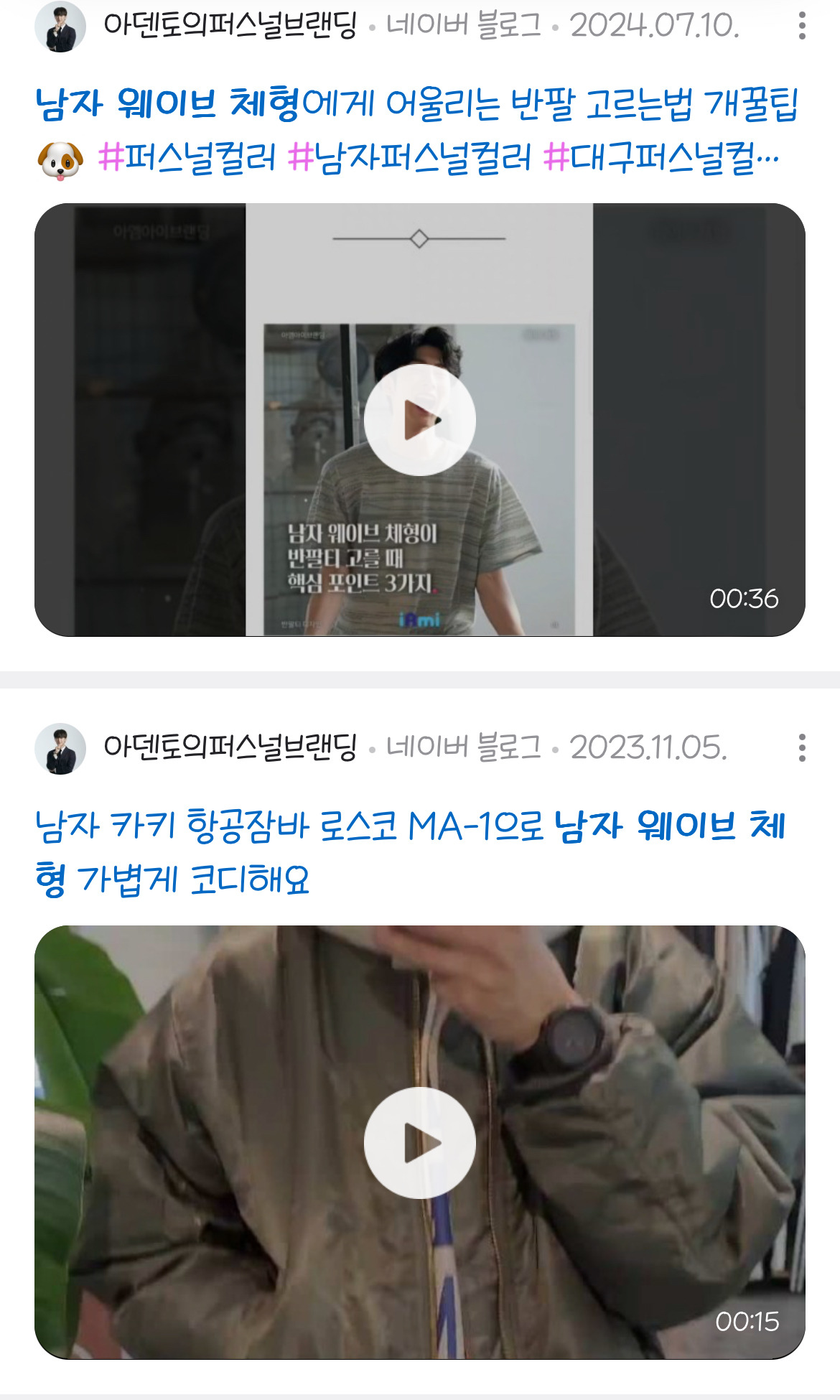Play the 00:36 반팔티 video
The image size is (840, 1400).
coord(419,420)
